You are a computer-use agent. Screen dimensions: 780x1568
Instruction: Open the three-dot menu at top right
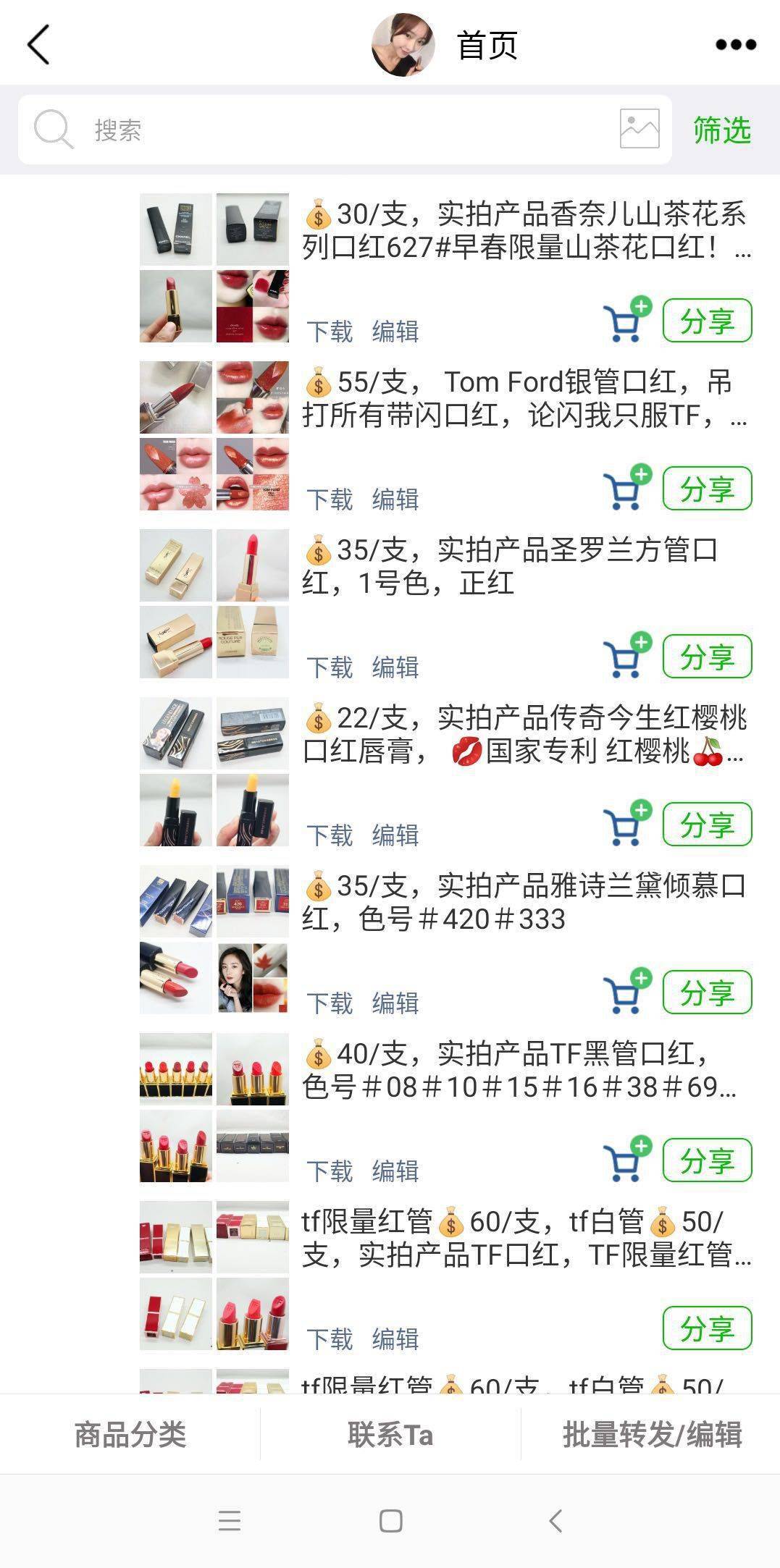pyautogui.click(x=734, y=45)
